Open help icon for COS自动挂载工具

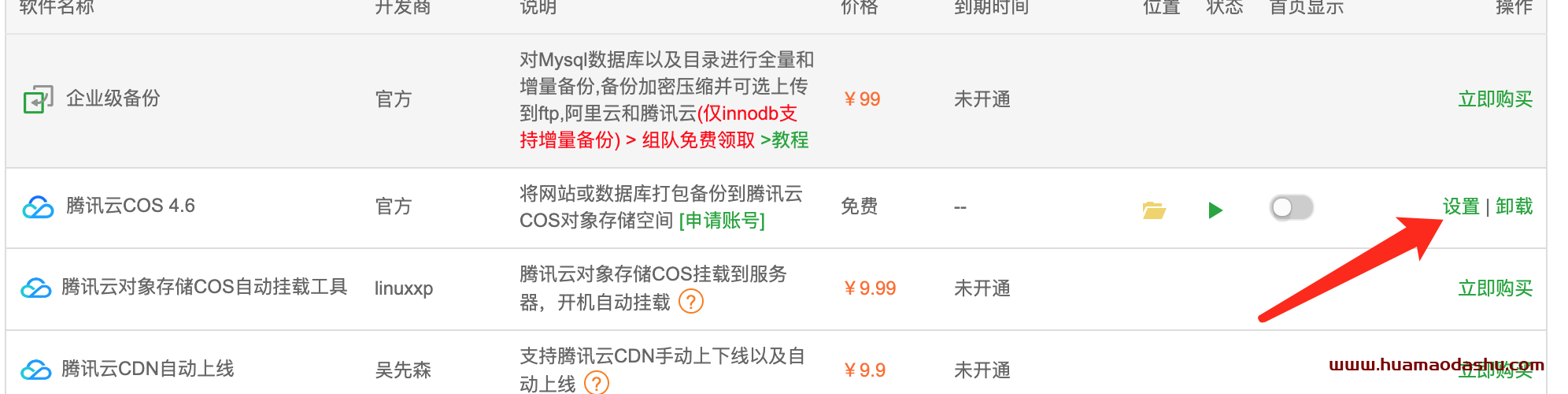click(x=690, y=302)
